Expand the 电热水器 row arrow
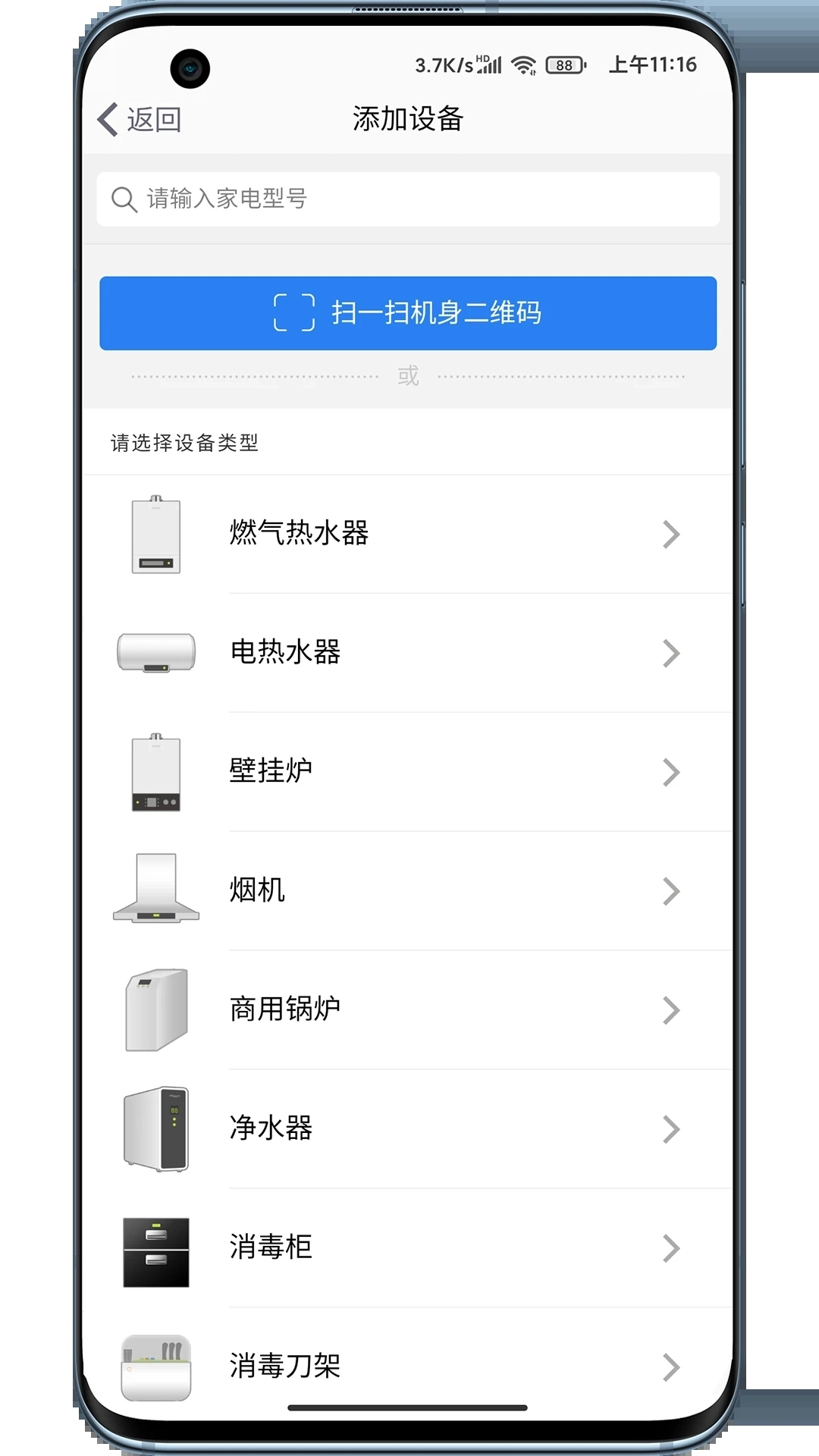The height and width of the screenshot is (1456, 819). tap(670, 654)
